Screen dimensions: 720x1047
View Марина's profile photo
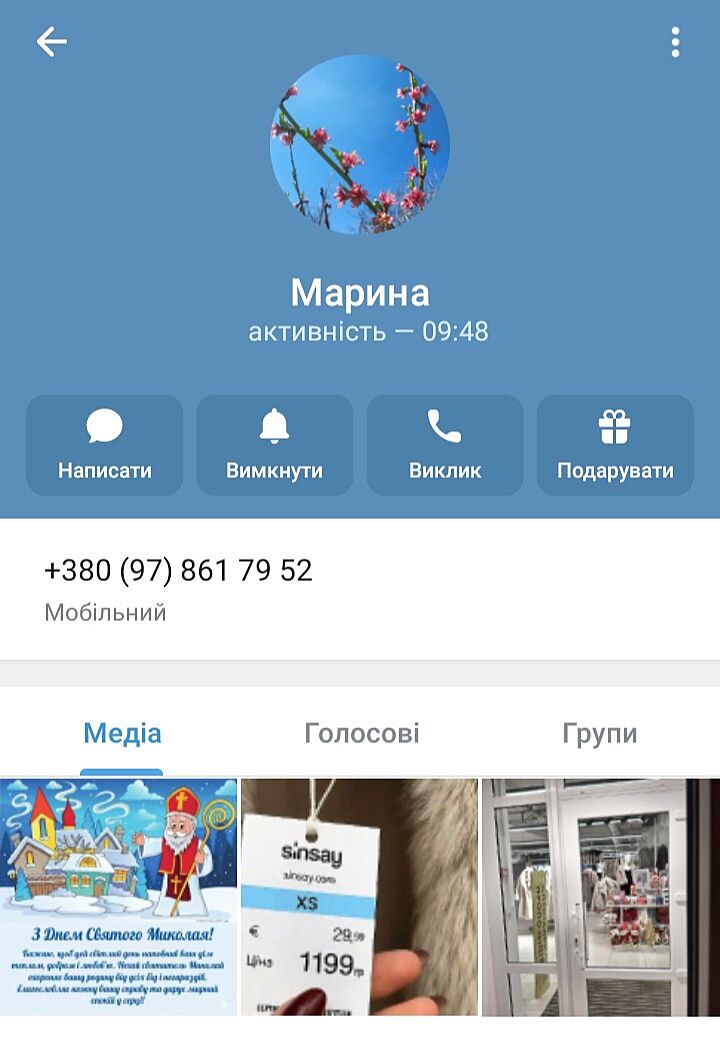pyautogui.click(x=360, y=145)
